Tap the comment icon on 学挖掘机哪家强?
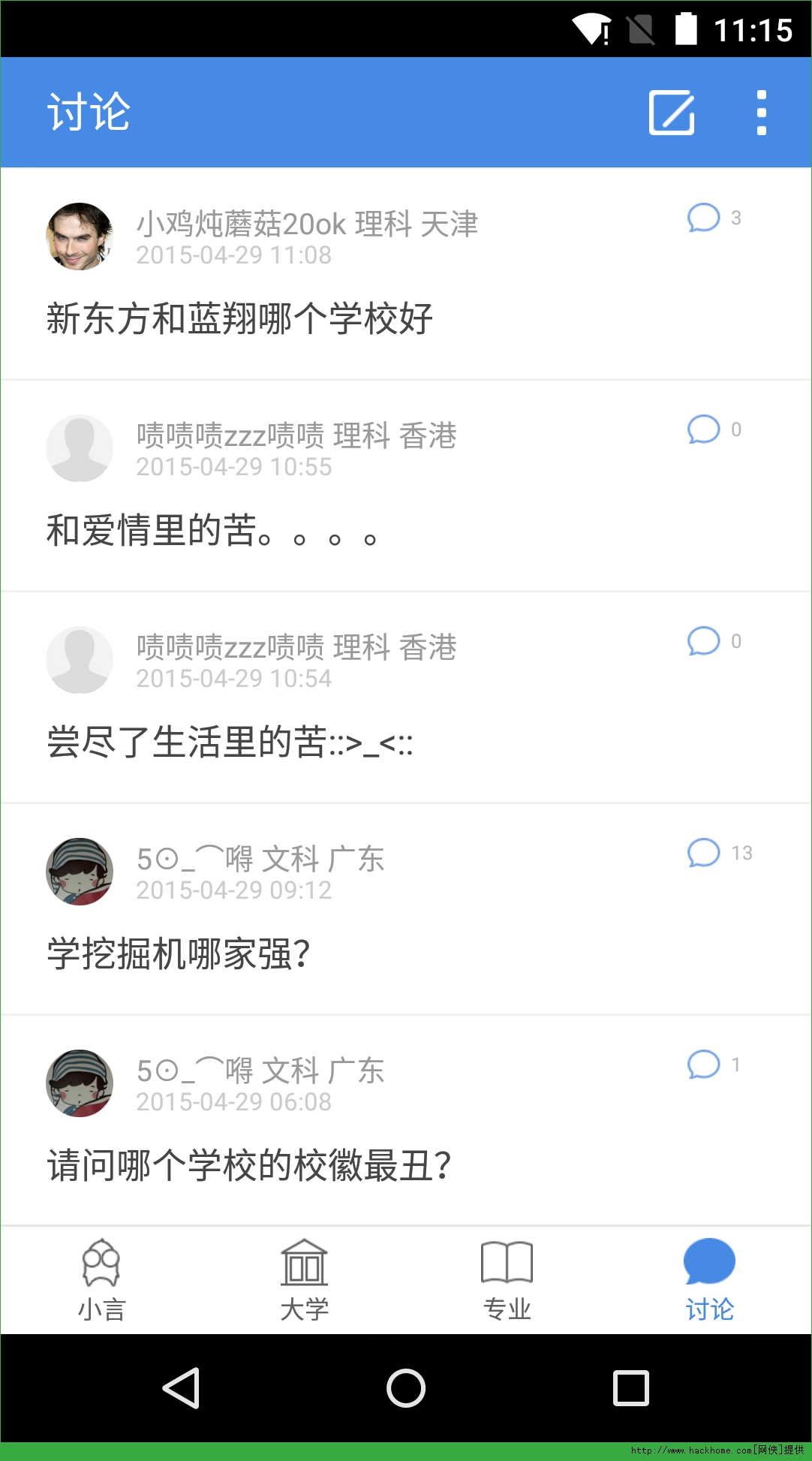This screenshot has width=812, height=1461. click(x=703, y=852)
